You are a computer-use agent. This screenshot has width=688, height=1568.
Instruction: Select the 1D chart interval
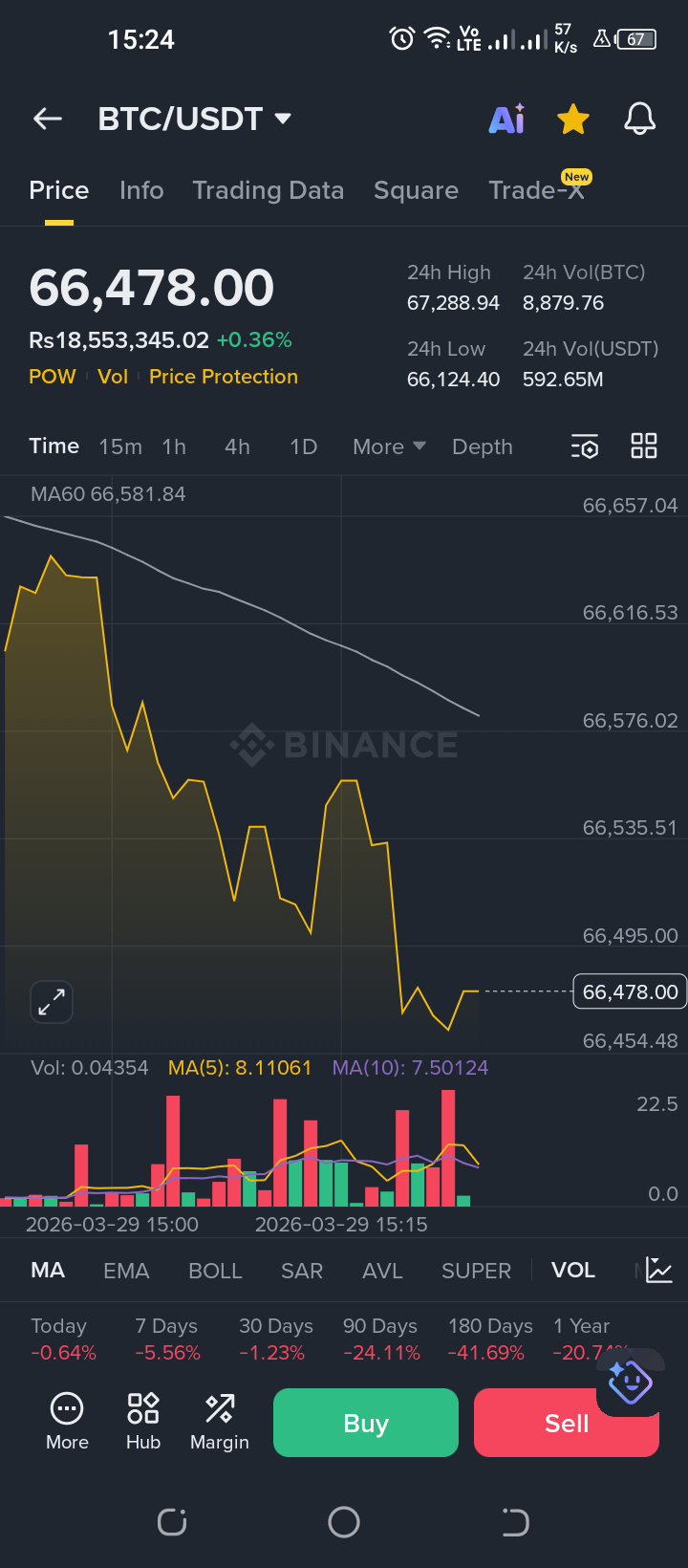(x=303, y=446)
